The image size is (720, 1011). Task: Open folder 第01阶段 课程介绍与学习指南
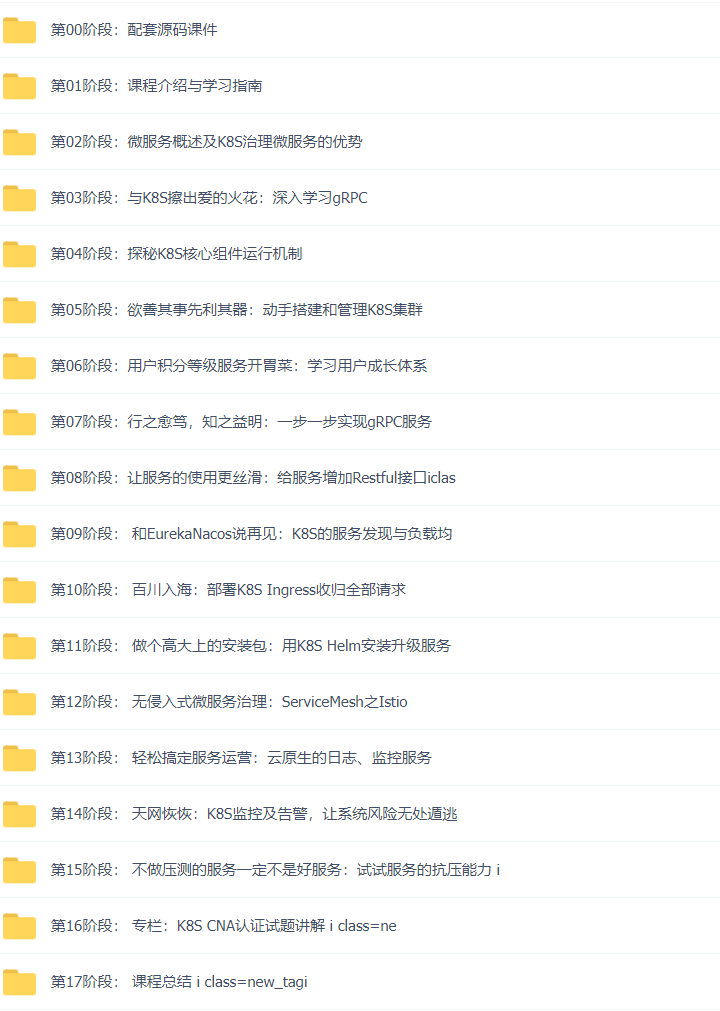click(156, 86)
